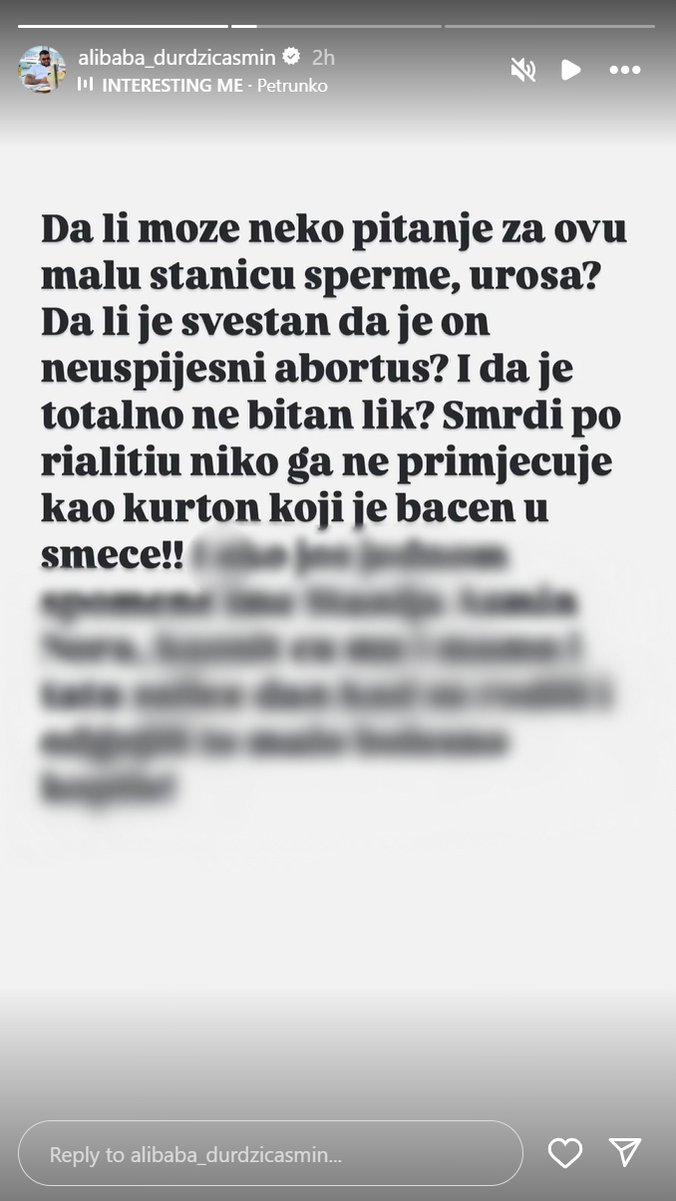Like this story with the heart
The width and height of the screenshot is (676, 1201).
coord(565,1153)
